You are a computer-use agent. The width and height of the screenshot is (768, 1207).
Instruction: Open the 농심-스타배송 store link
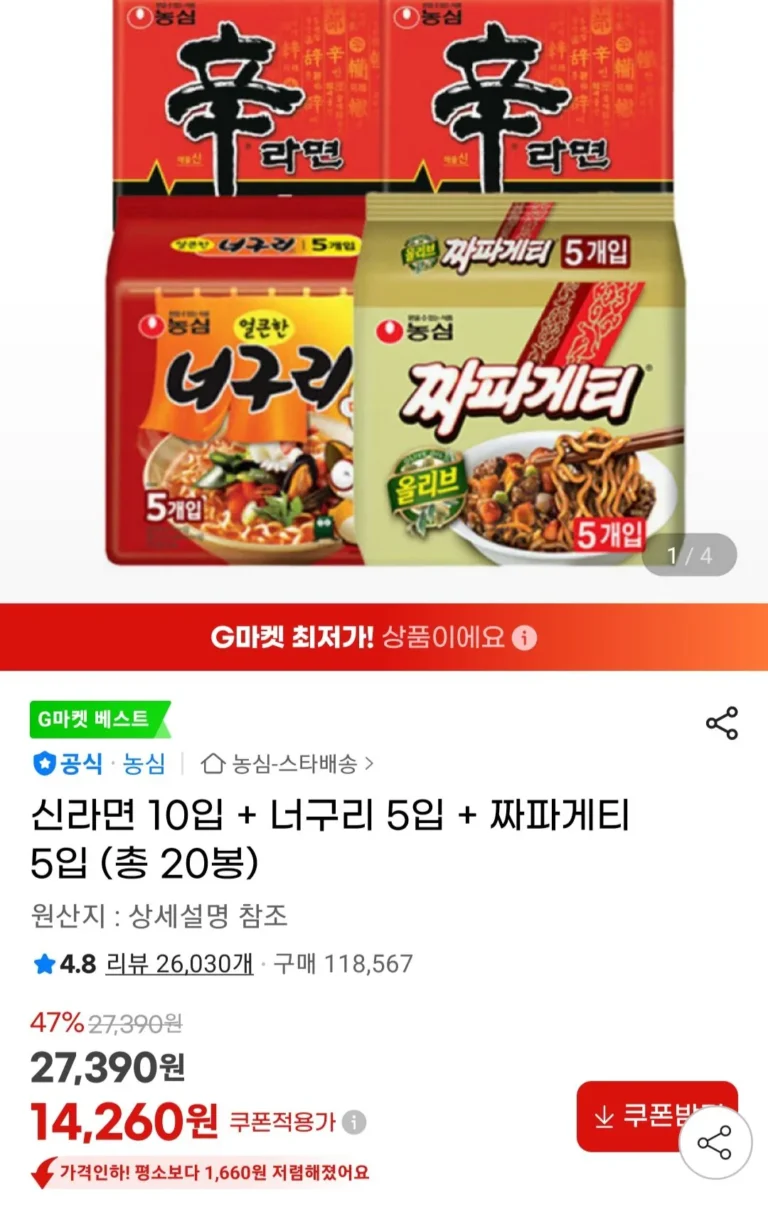(288, 764)
